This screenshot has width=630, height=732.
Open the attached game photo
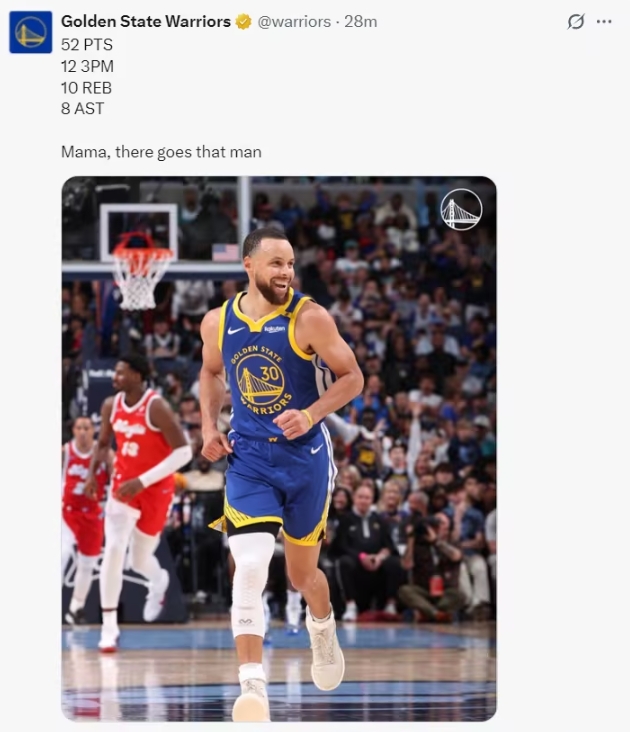(x=279, y=448)
